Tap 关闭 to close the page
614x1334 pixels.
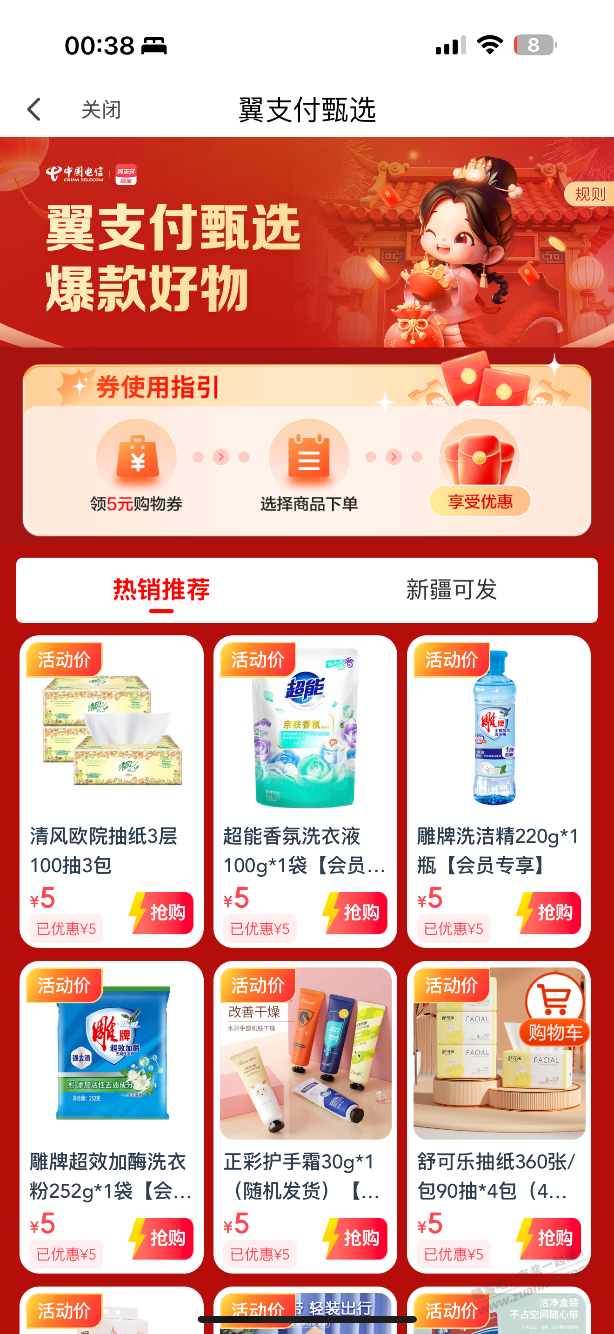(x=101, y=110)
